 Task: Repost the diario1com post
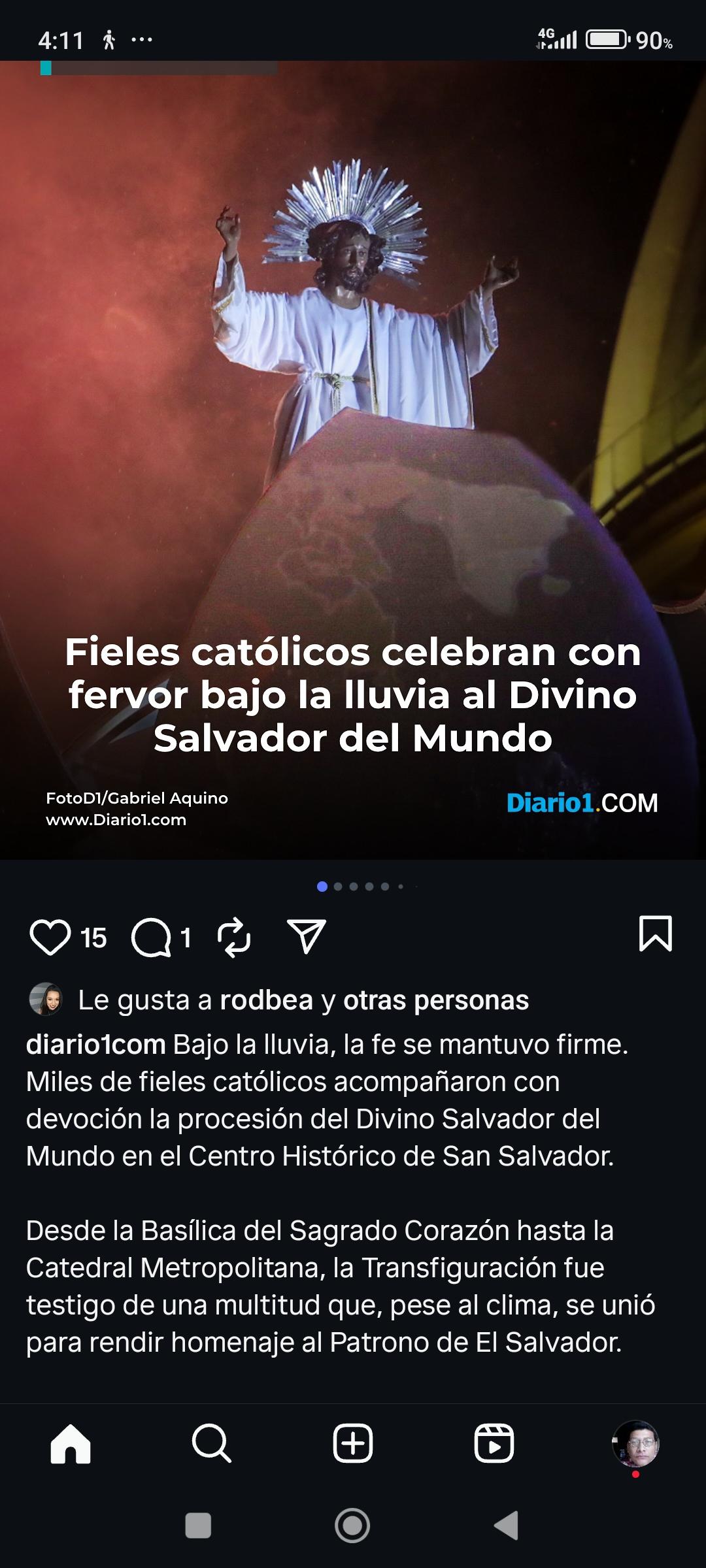tap(233, 938)
